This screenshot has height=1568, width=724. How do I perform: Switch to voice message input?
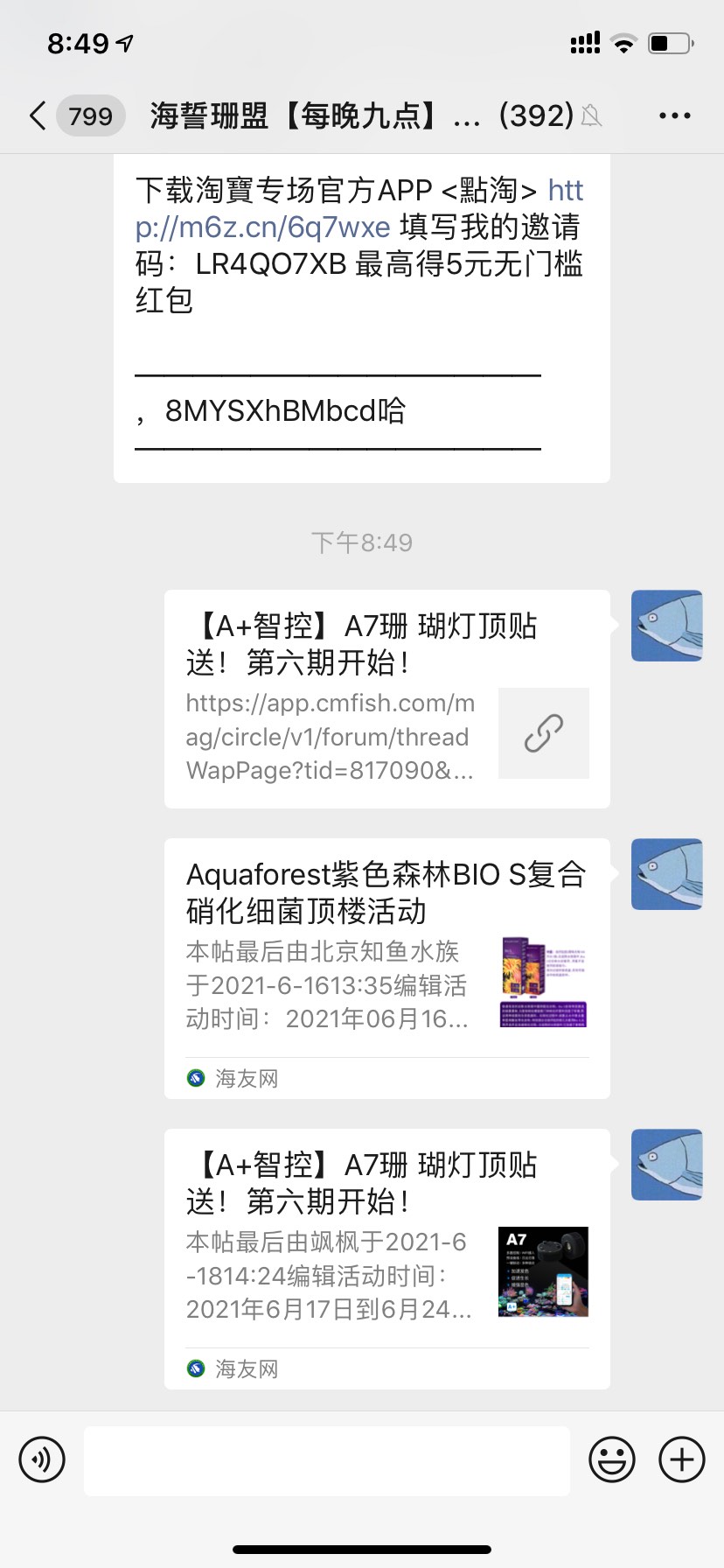point(42,1459)
